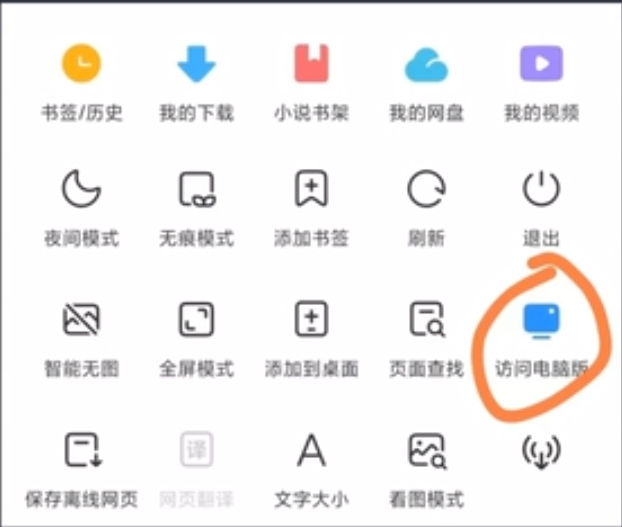Open 看图模式 image viewing mode
This screenshot has width=622, height=527.
pyautogui.click(x=426, y=452)
